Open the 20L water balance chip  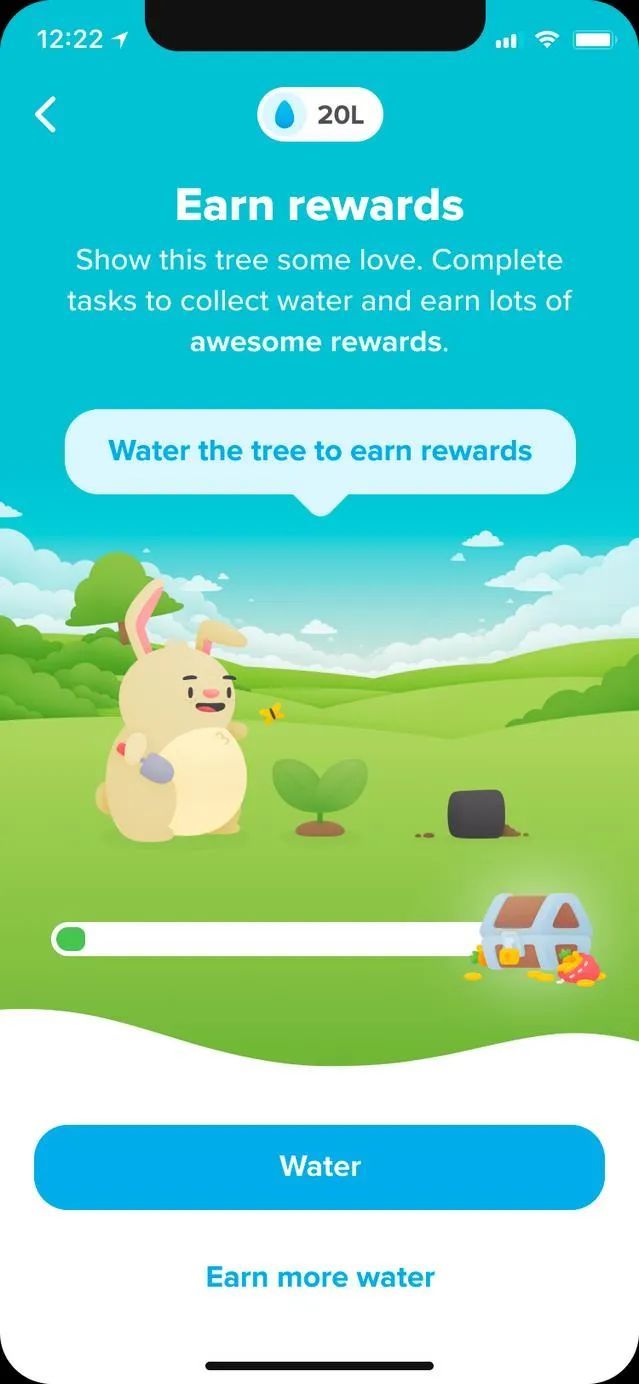pos(320,115)
